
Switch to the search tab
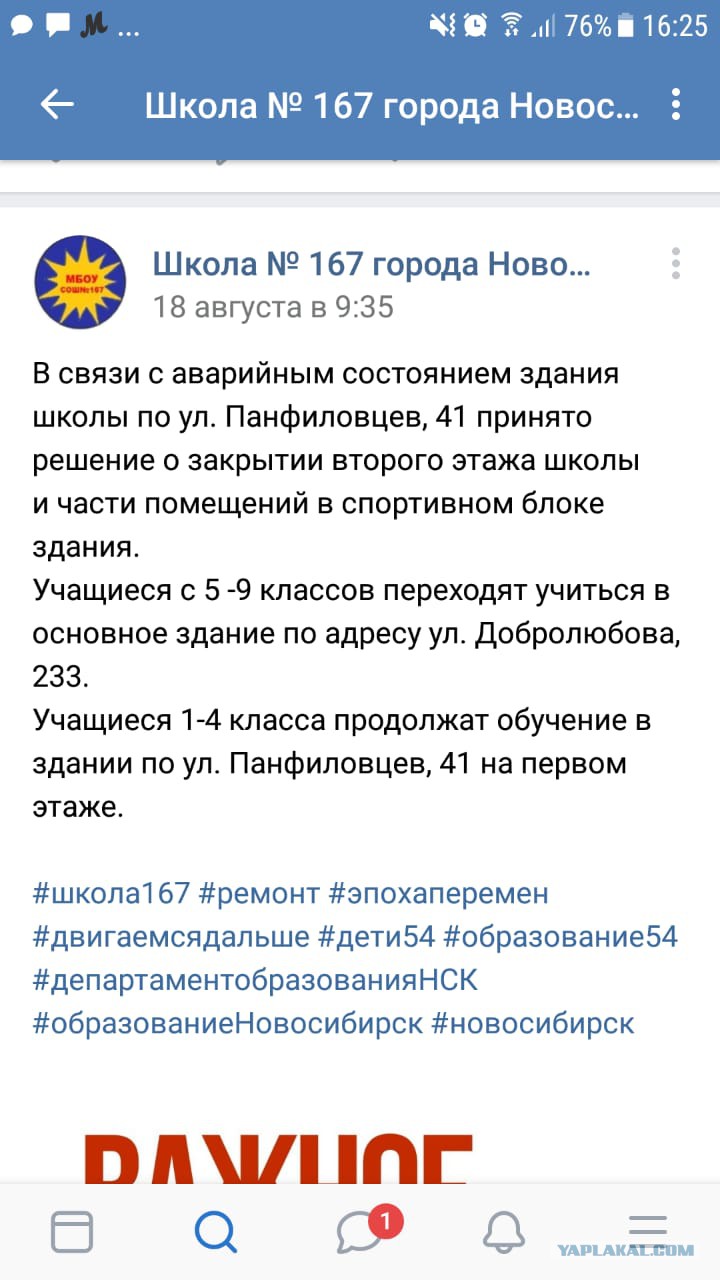coord(216,1232)
